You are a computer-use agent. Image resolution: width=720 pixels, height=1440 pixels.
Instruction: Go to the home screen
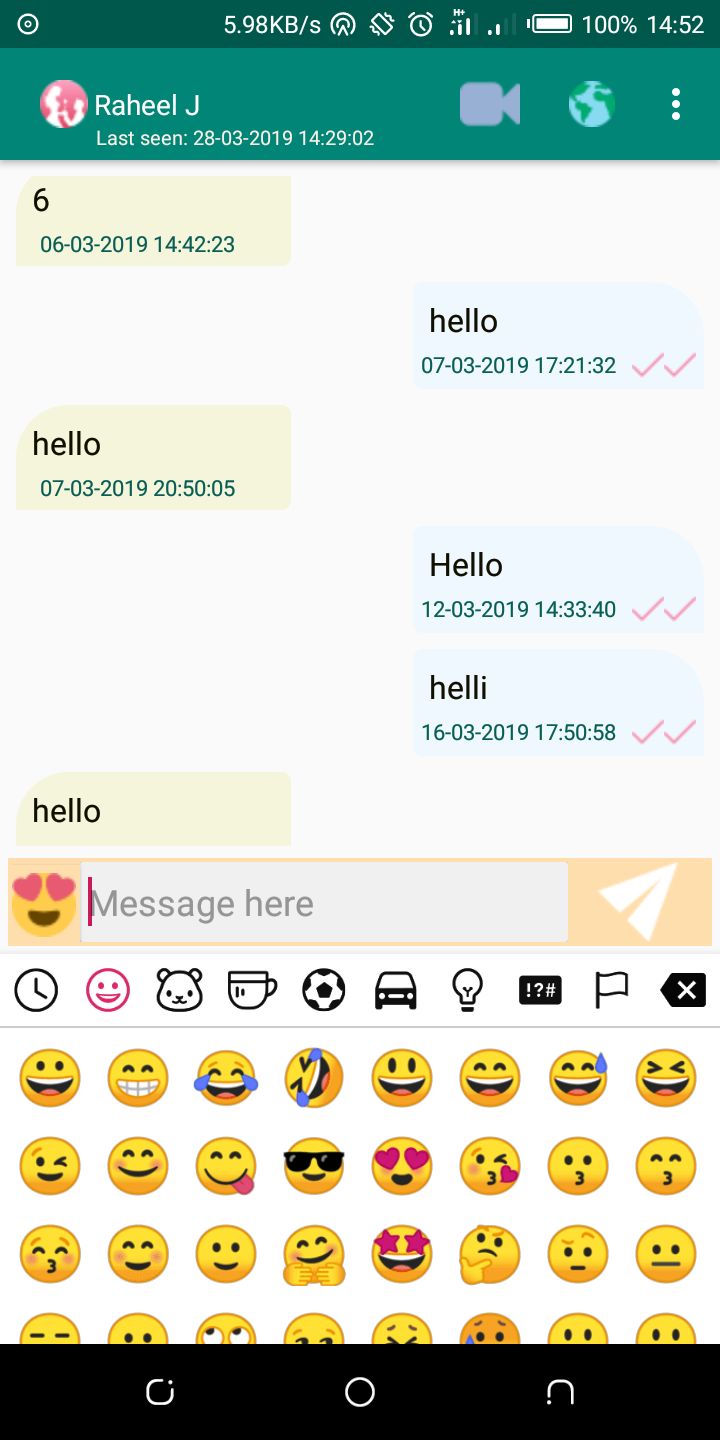[x=360, y=1392]
